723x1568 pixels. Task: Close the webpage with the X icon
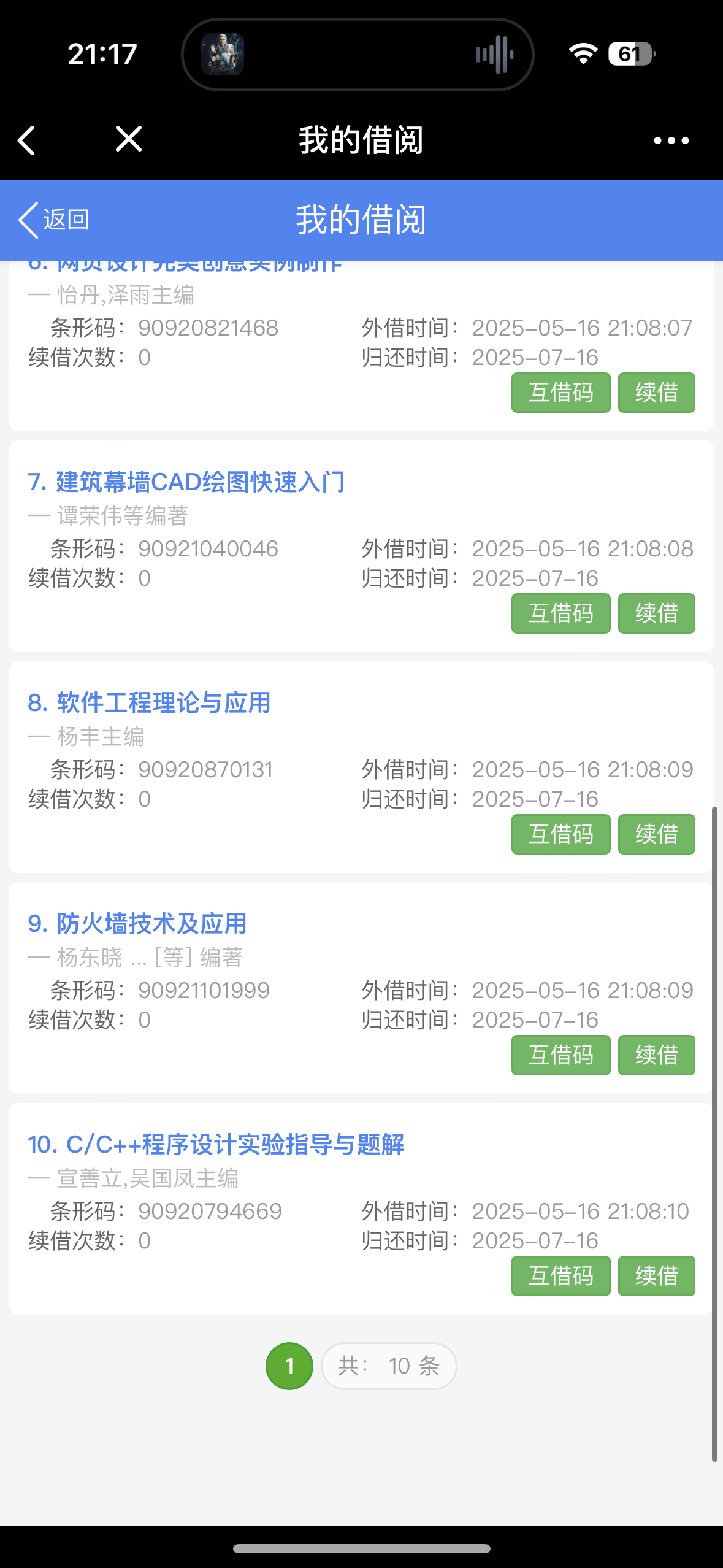[129, 139]
